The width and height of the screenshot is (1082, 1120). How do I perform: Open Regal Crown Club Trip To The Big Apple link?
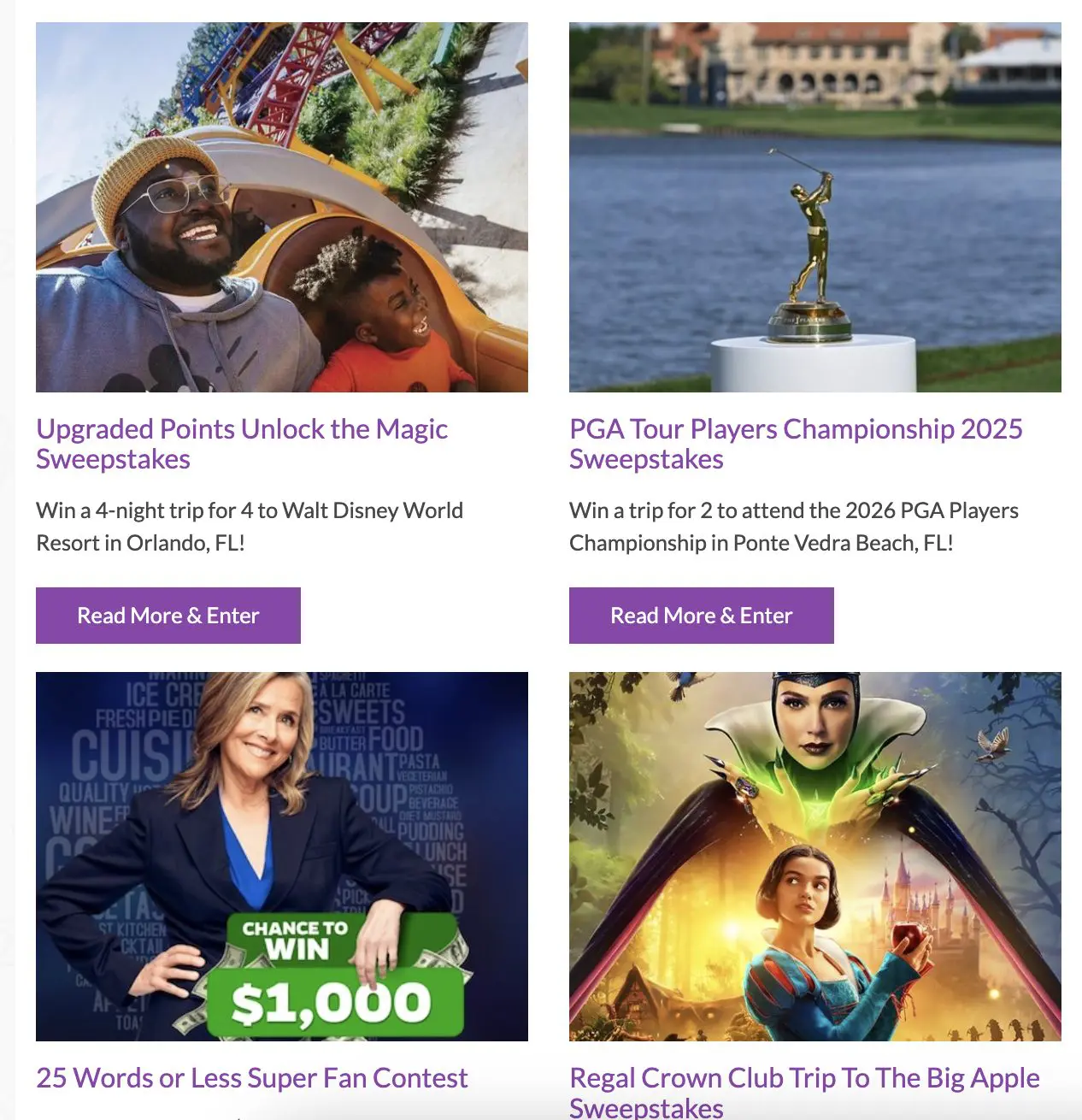click(803, 1092)
